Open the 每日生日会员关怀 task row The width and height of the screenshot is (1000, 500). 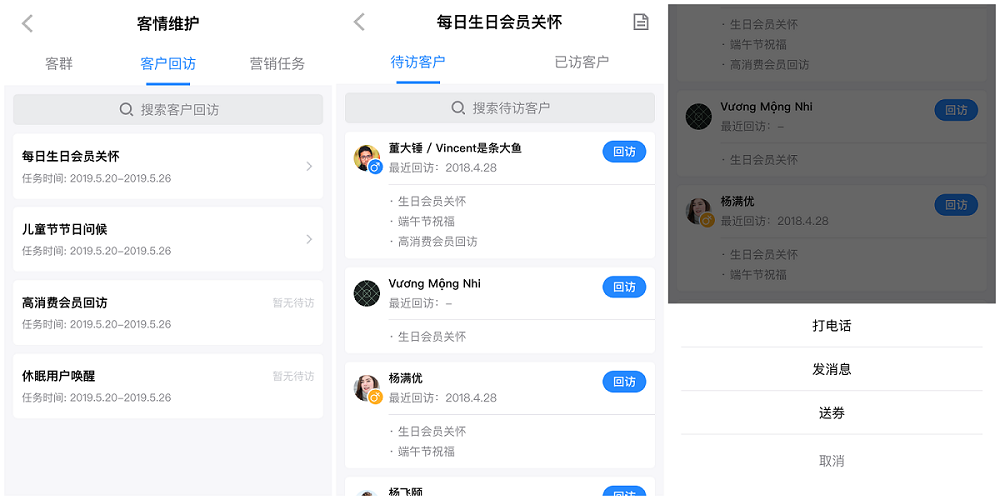coord(168,166)
